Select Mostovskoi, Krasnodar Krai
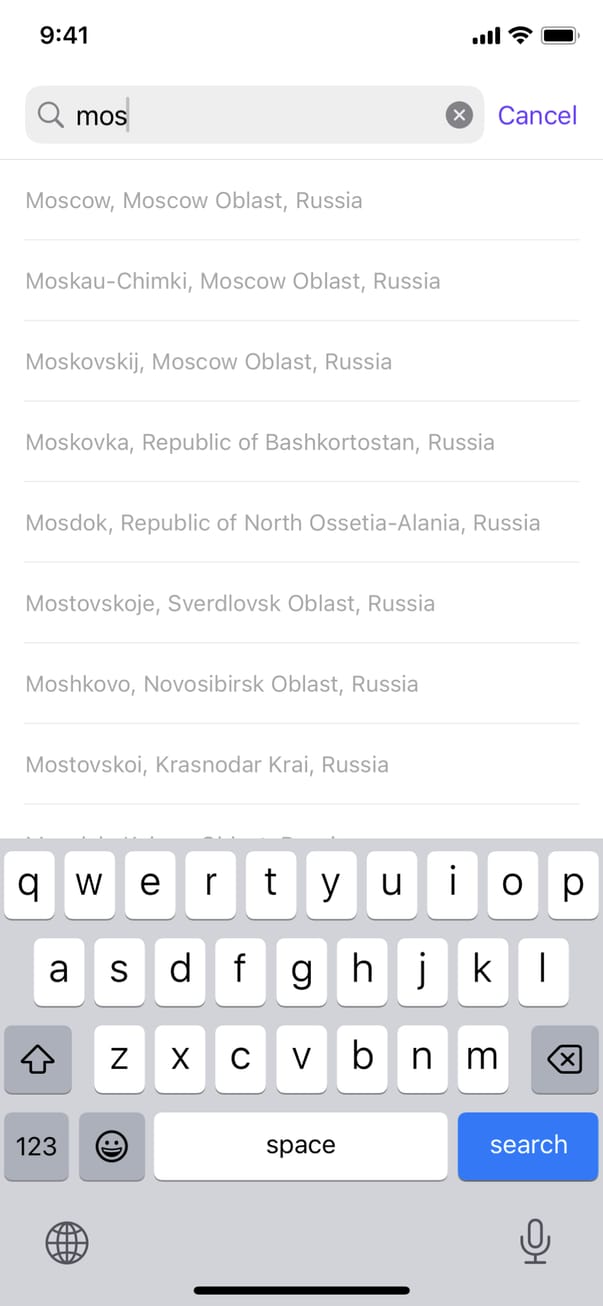 coord(207,765)
